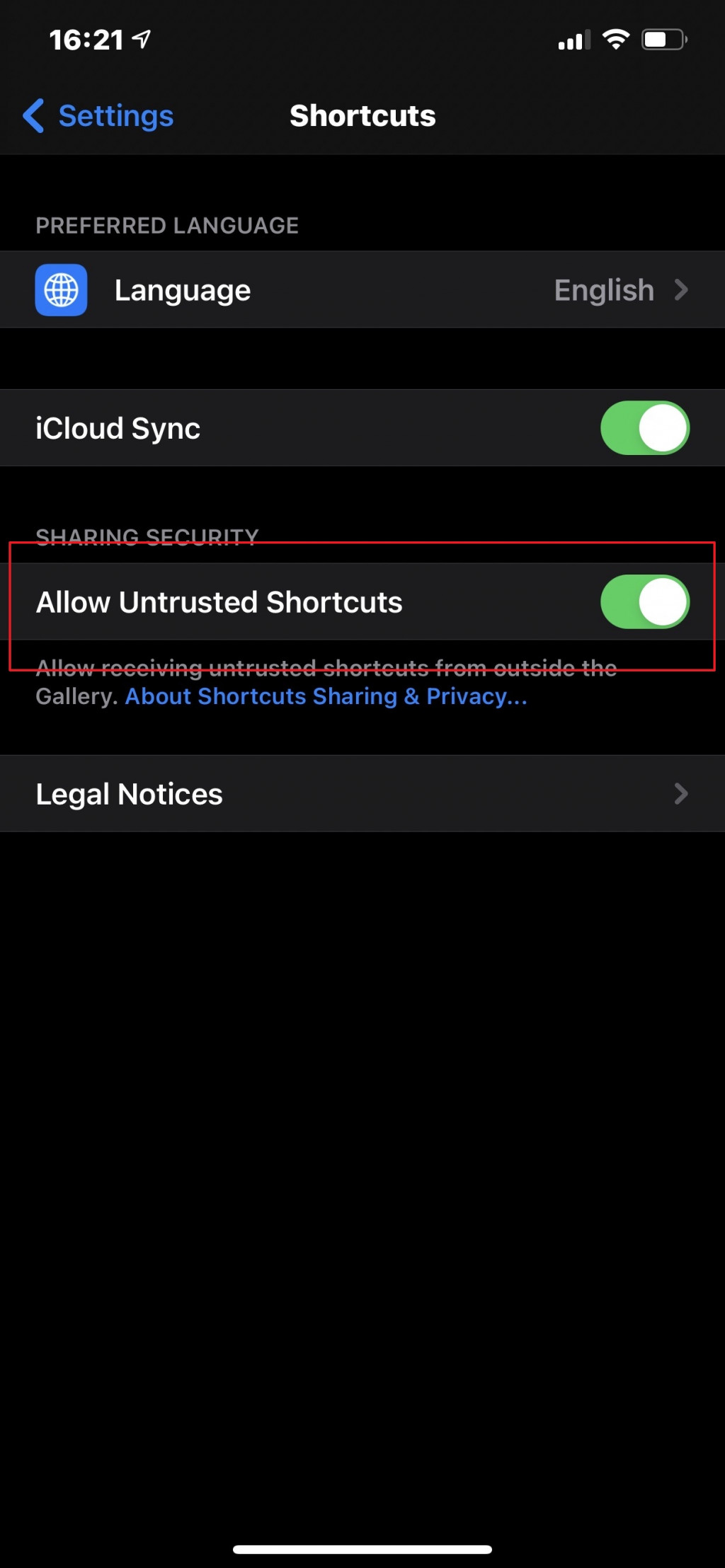Disable Allow Untrusted Shortcuts

click(x=644, y=602)
